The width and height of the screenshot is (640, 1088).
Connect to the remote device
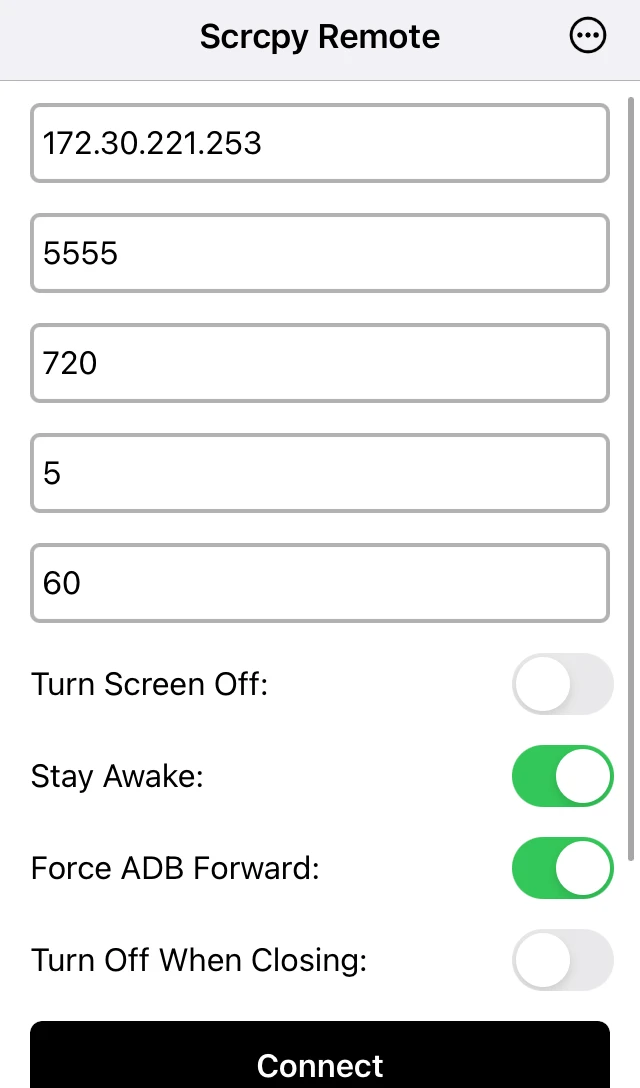click(x=320, y=1060)
